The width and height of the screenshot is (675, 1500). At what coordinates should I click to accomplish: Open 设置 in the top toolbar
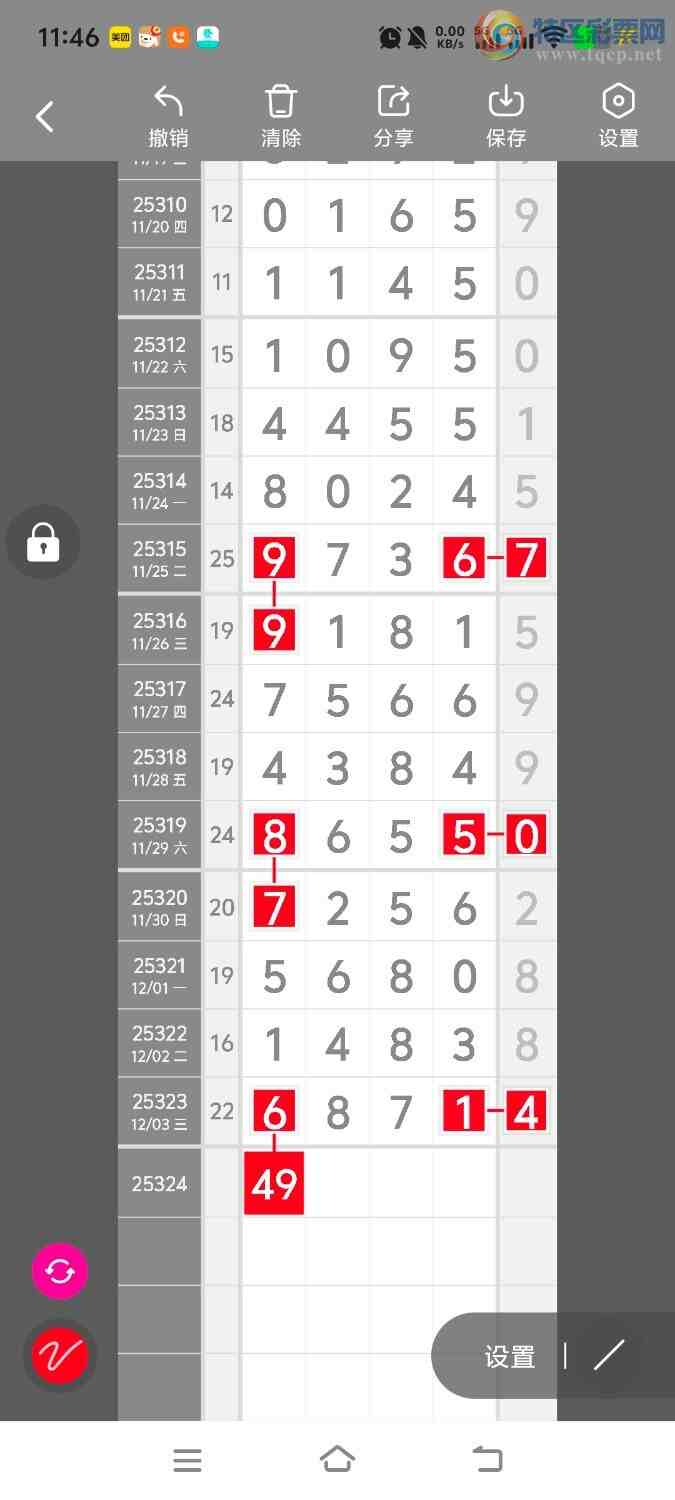(618, 117)
